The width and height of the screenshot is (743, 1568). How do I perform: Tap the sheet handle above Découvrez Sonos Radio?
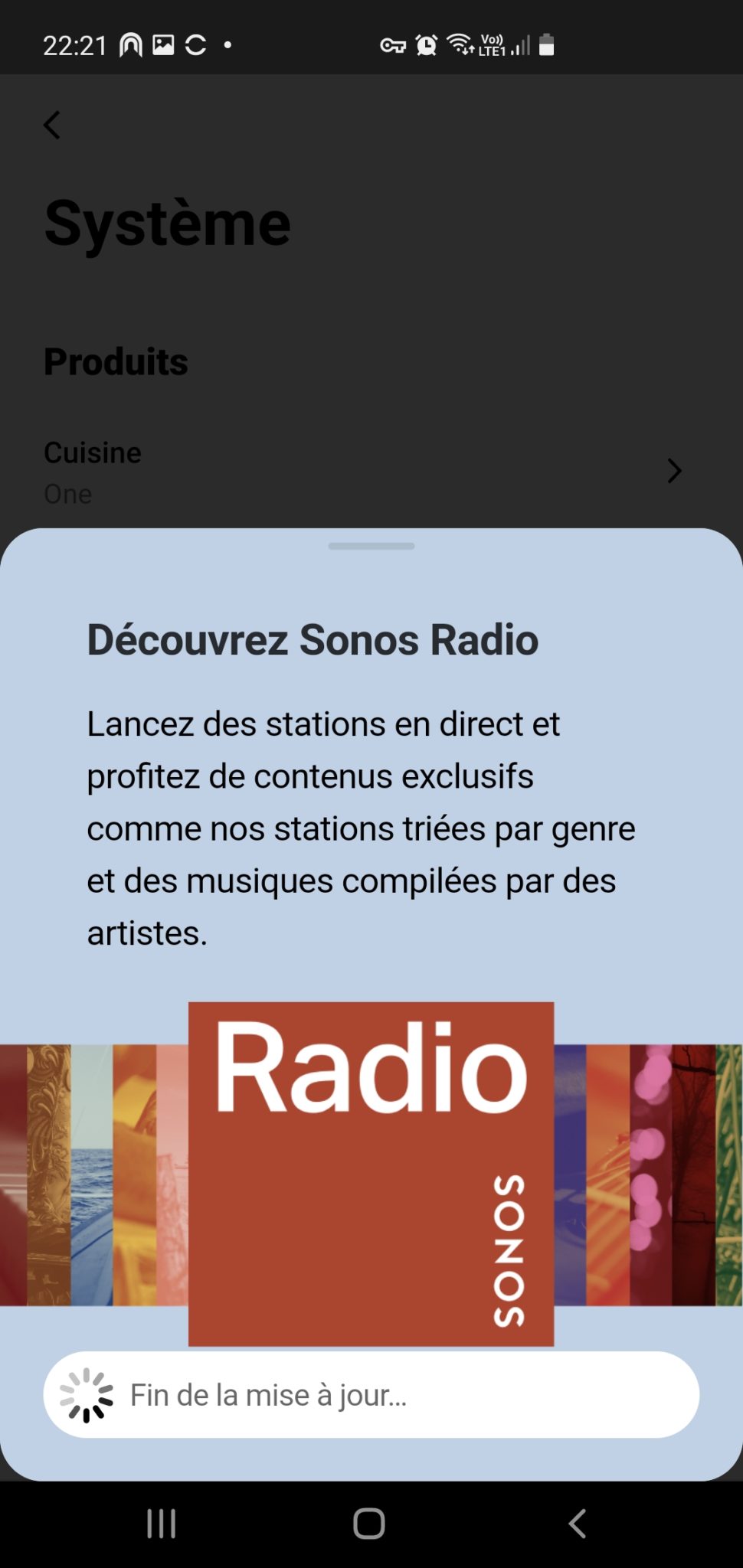[371, 546]
